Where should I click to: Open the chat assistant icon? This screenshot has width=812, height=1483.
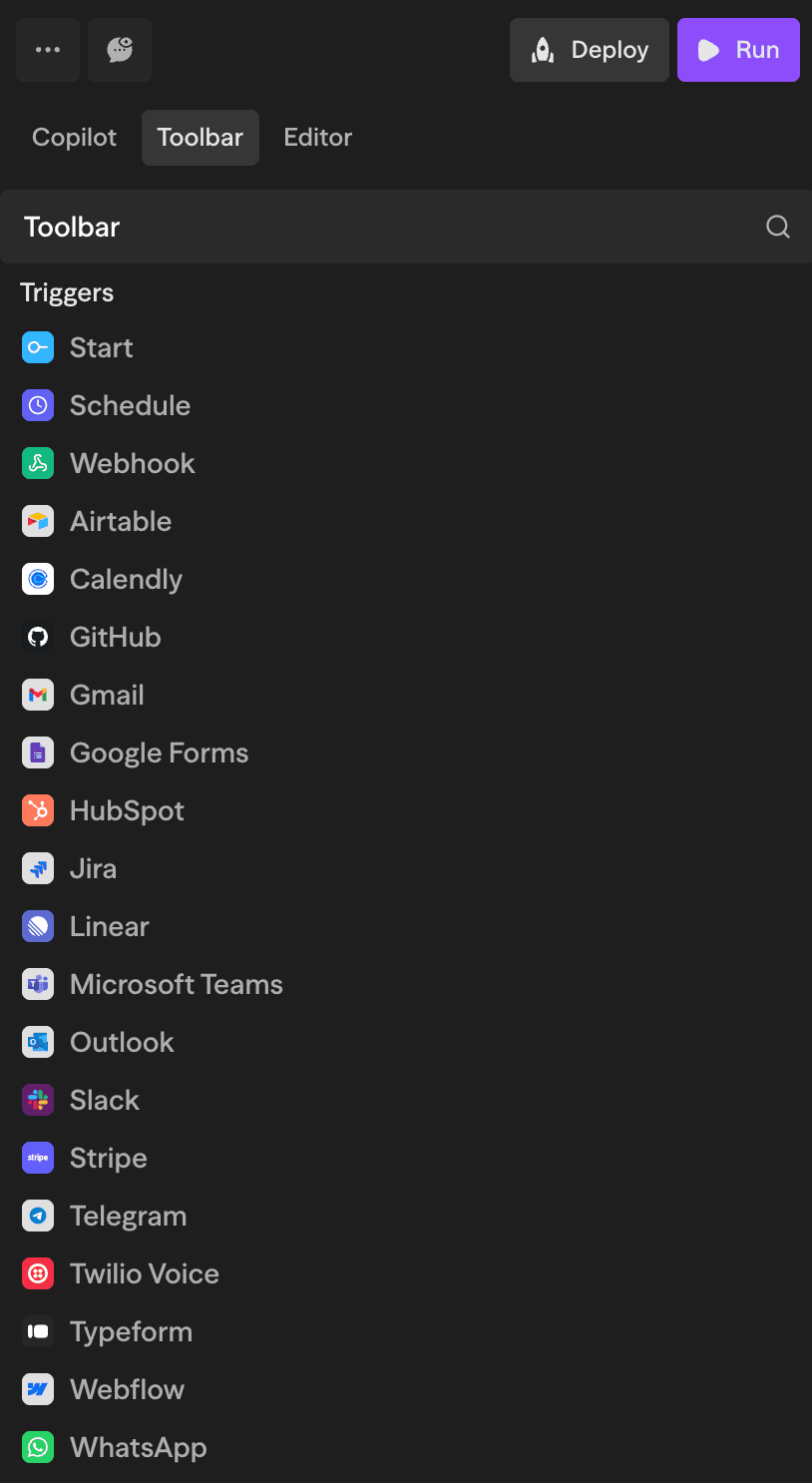click(120, 49)
